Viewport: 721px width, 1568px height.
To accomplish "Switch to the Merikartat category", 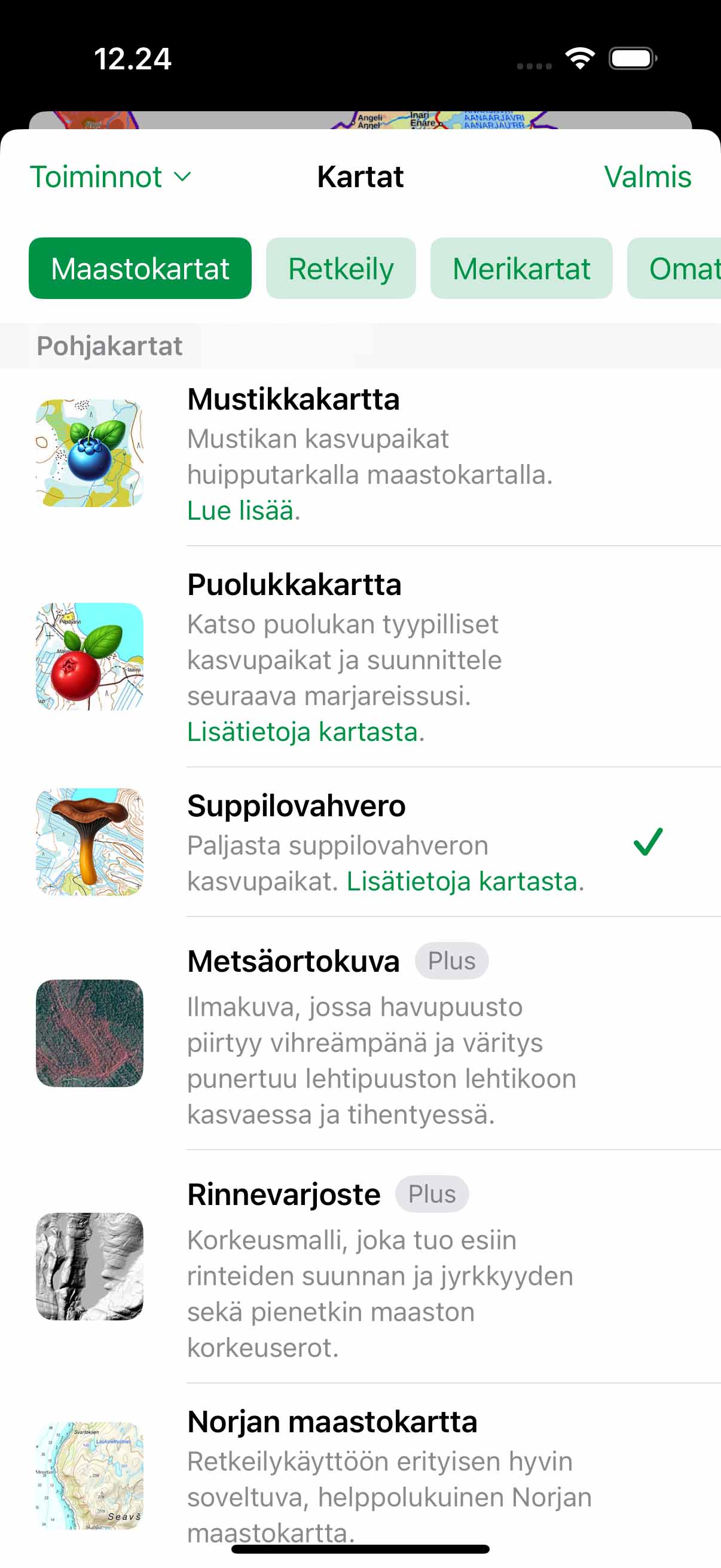I will [521, 269].
